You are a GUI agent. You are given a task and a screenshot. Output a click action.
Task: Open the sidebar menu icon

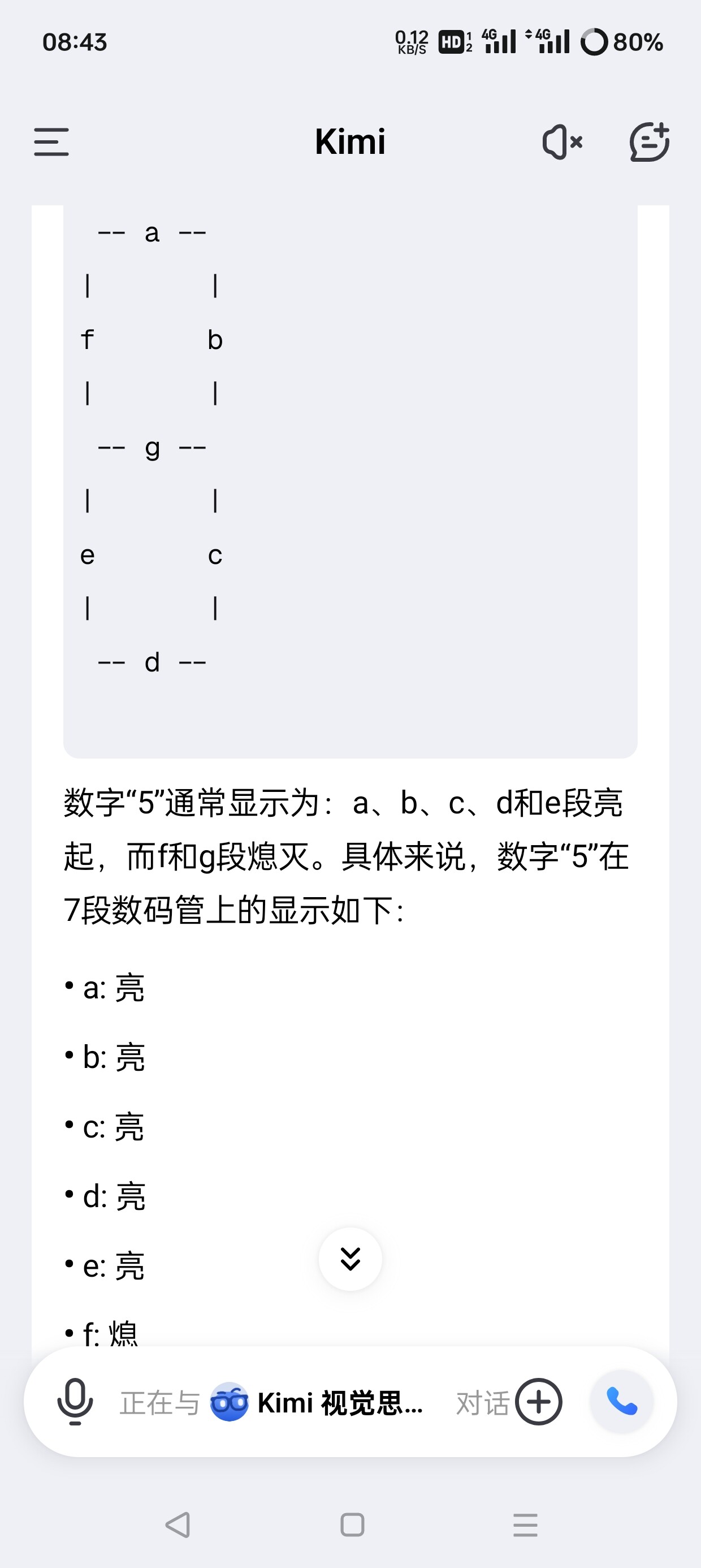(x=51, y=142)
